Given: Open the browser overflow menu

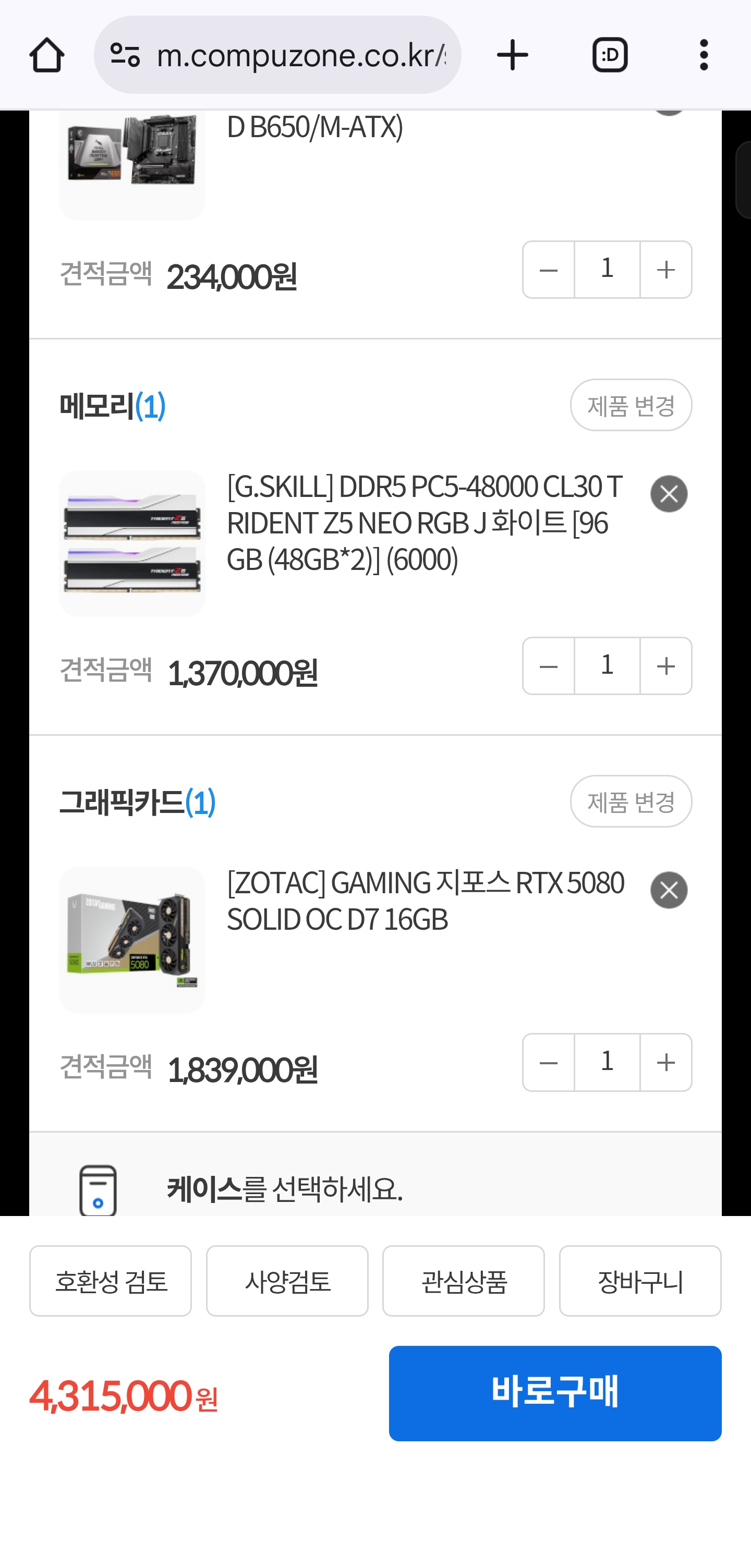Looking at the screenshot, I should coord(704,55).
